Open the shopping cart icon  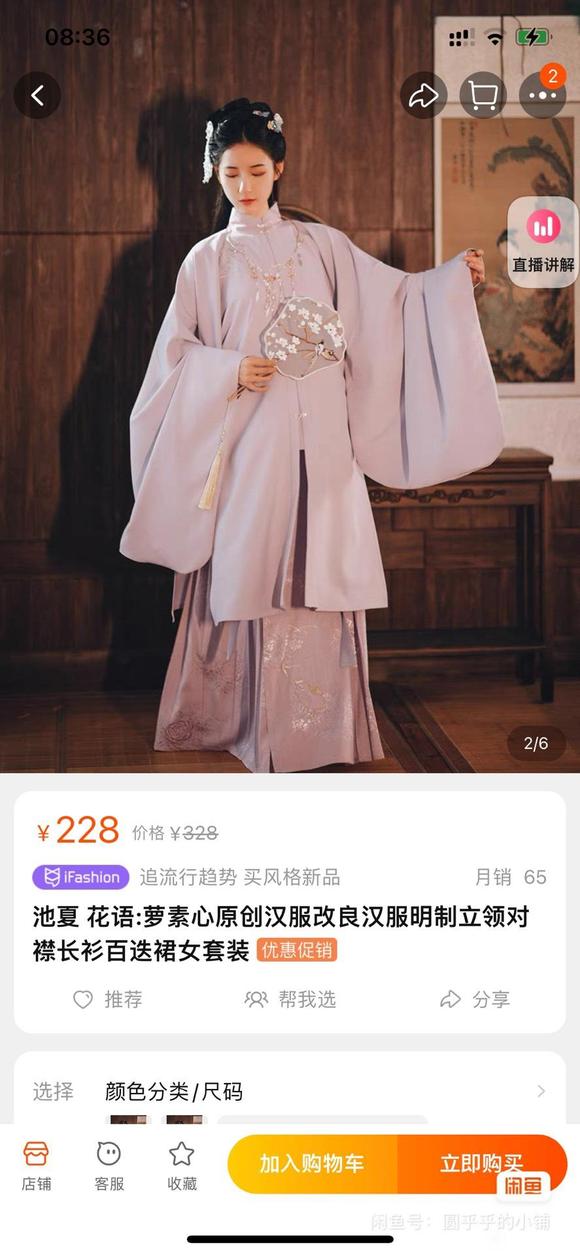pyautogui.click(x=483, y=95)
